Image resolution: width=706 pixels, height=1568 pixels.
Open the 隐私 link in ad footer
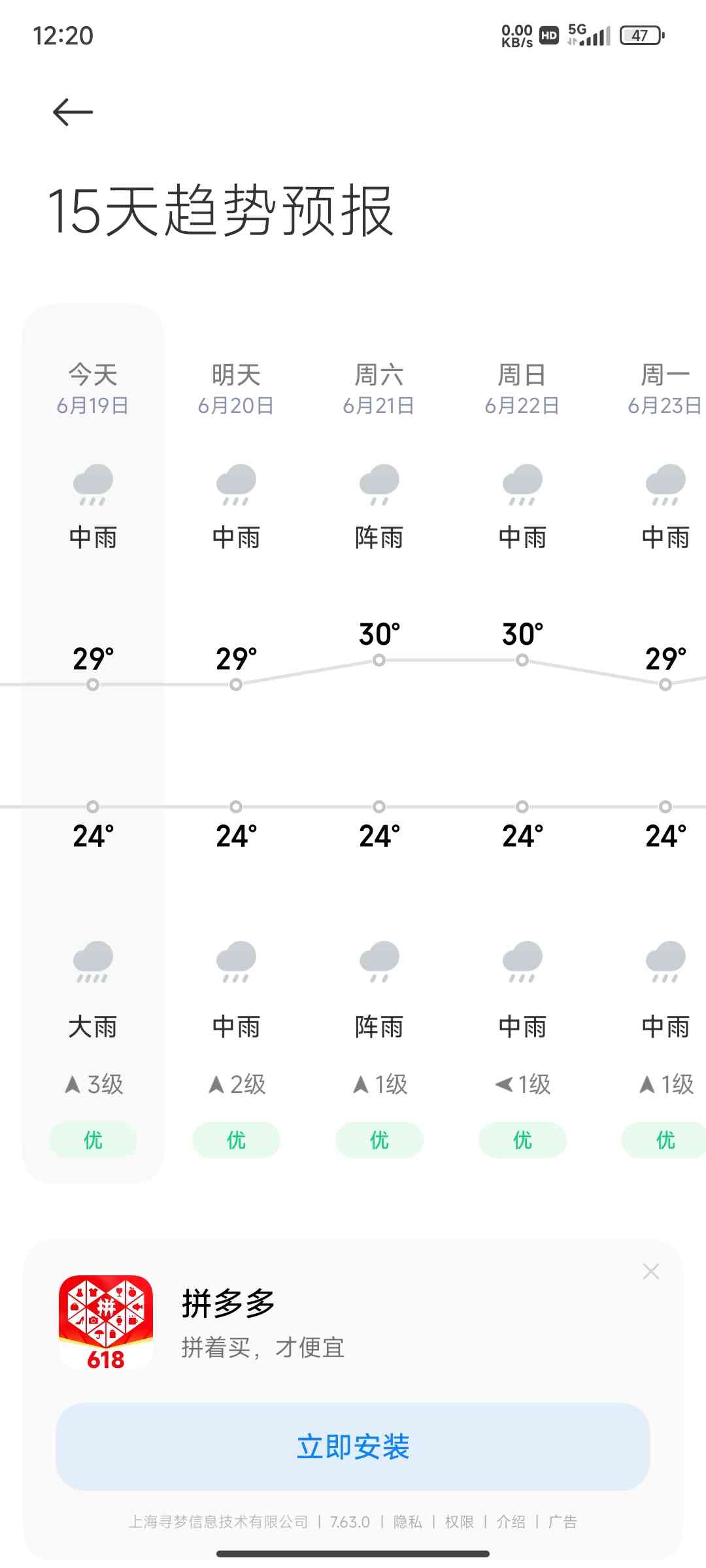click(408, 1522)
